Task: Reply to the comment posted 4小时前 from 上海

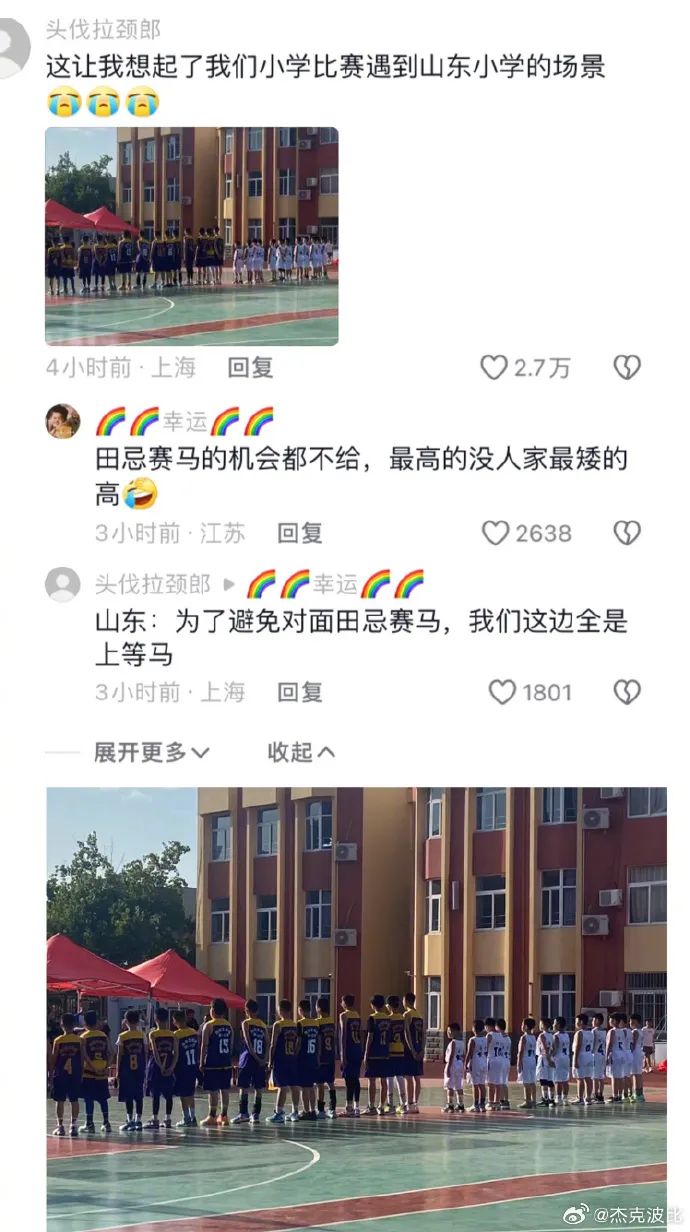Action: (250, 368)
